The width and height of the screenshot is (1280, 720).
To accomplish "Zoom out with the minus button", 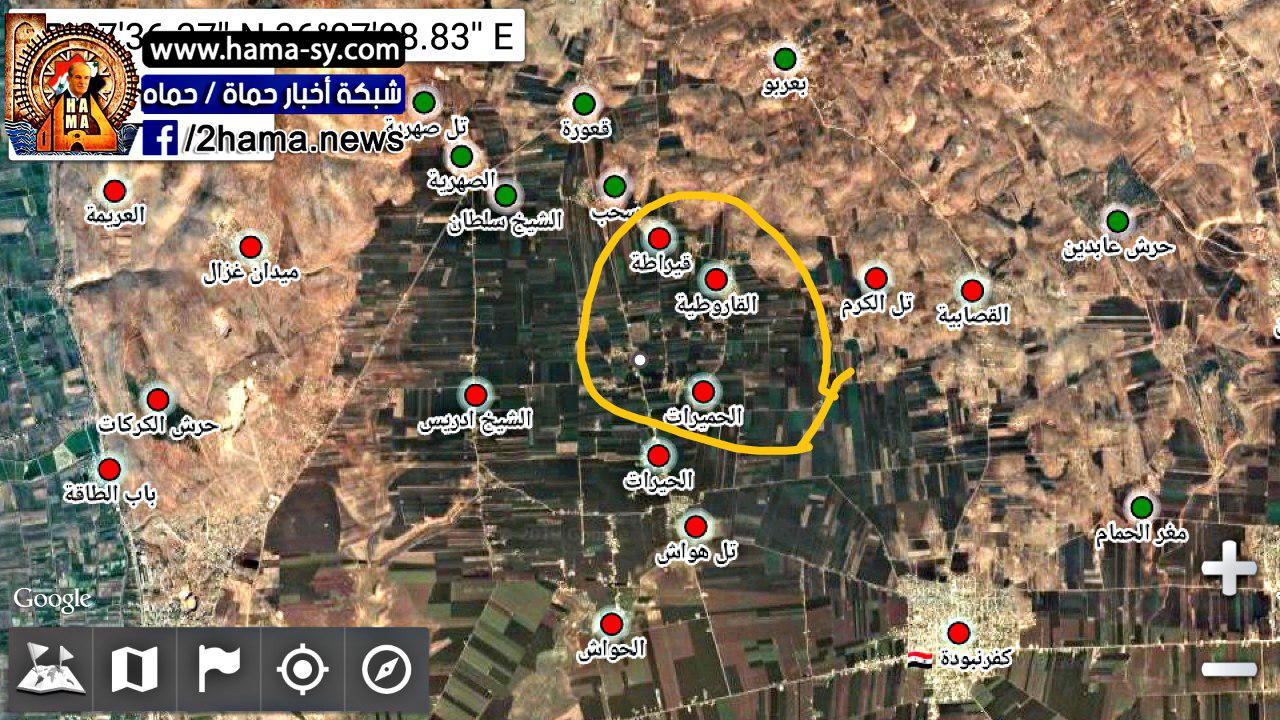I will point(1229,668).
